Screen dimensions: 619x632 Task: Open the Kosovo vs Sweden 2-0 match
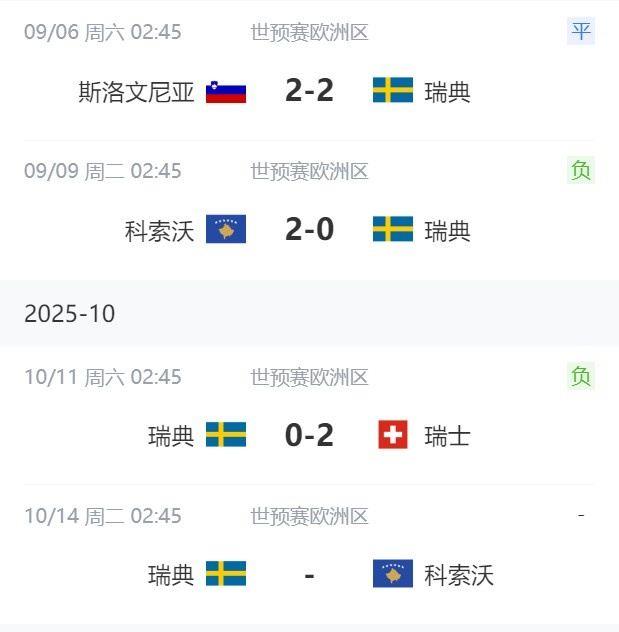point(309,230)
